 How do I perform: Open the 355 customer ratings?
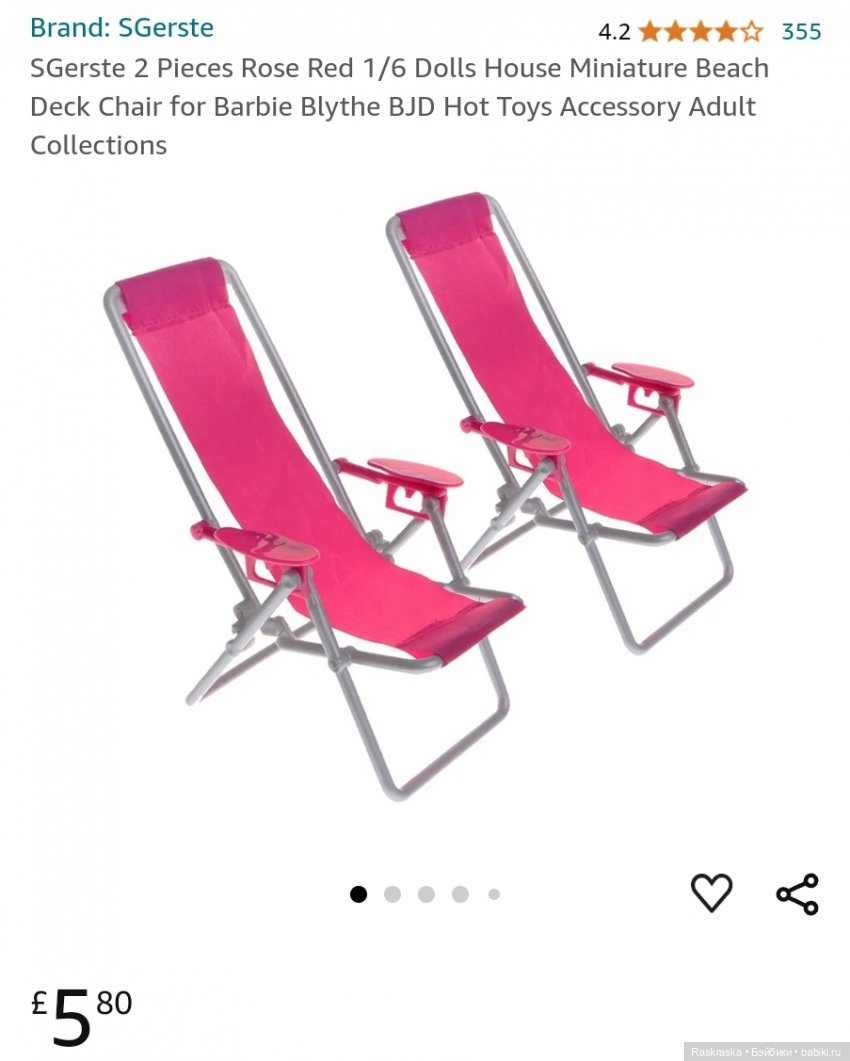point(801,31)
